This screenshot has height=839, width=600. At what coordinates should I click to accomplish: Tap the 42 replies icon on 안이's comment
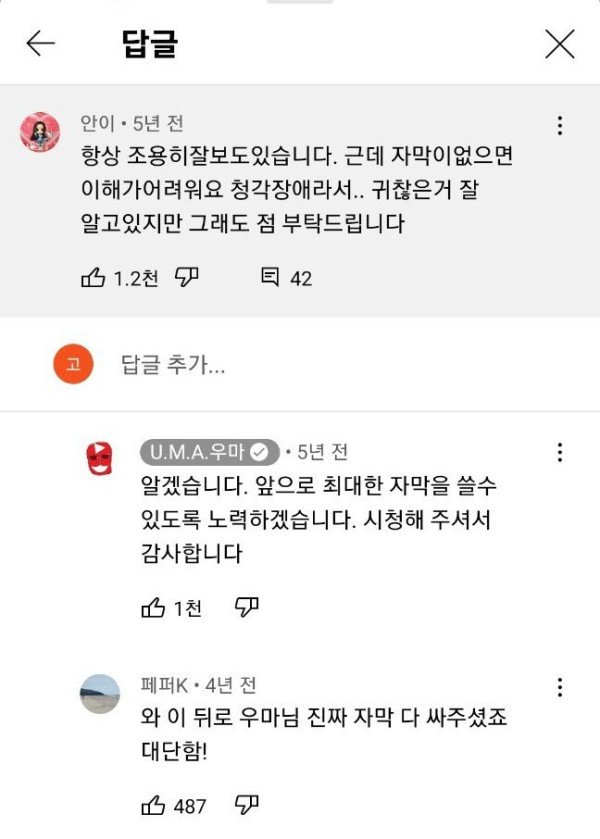pos(270,278)
